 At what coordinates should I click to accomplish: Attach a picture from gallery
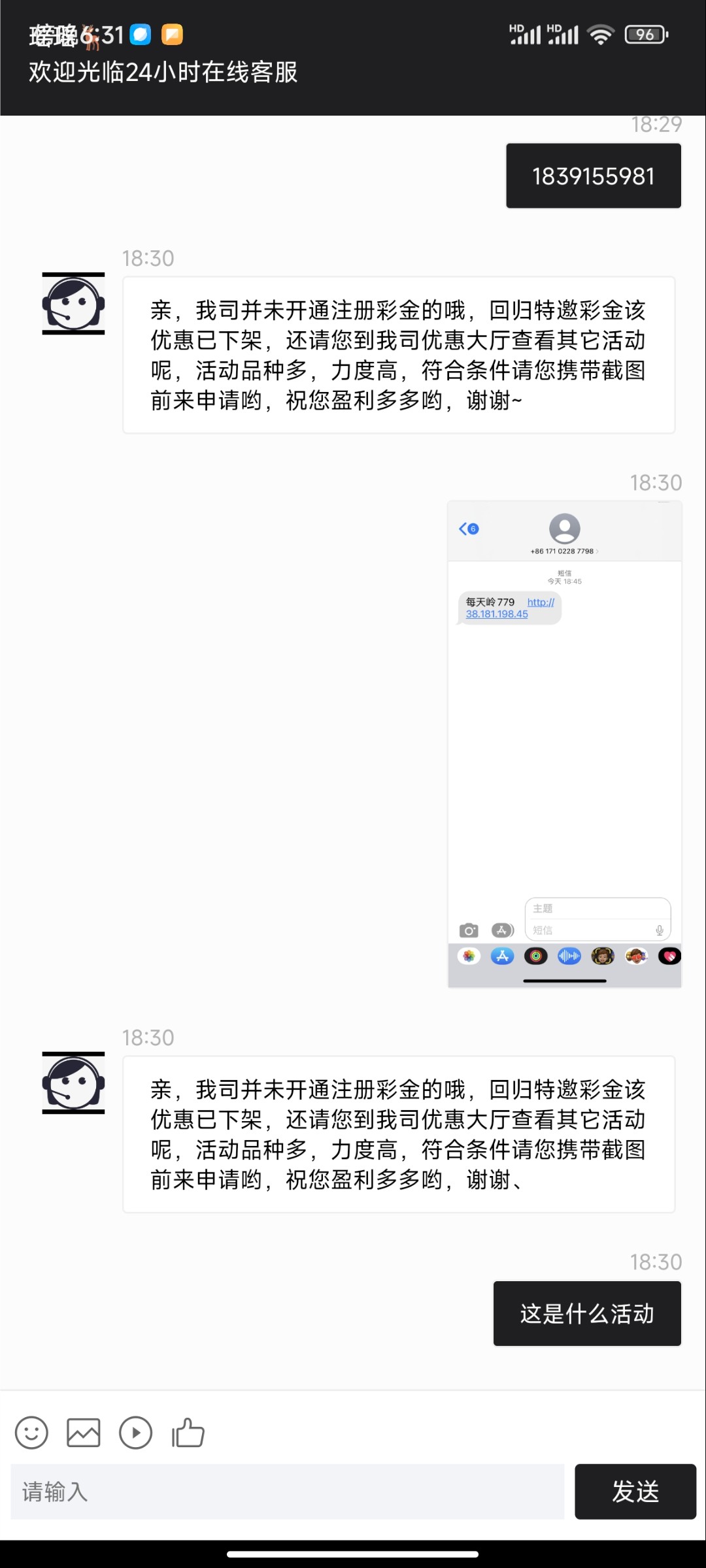[x=84, y=1433]
